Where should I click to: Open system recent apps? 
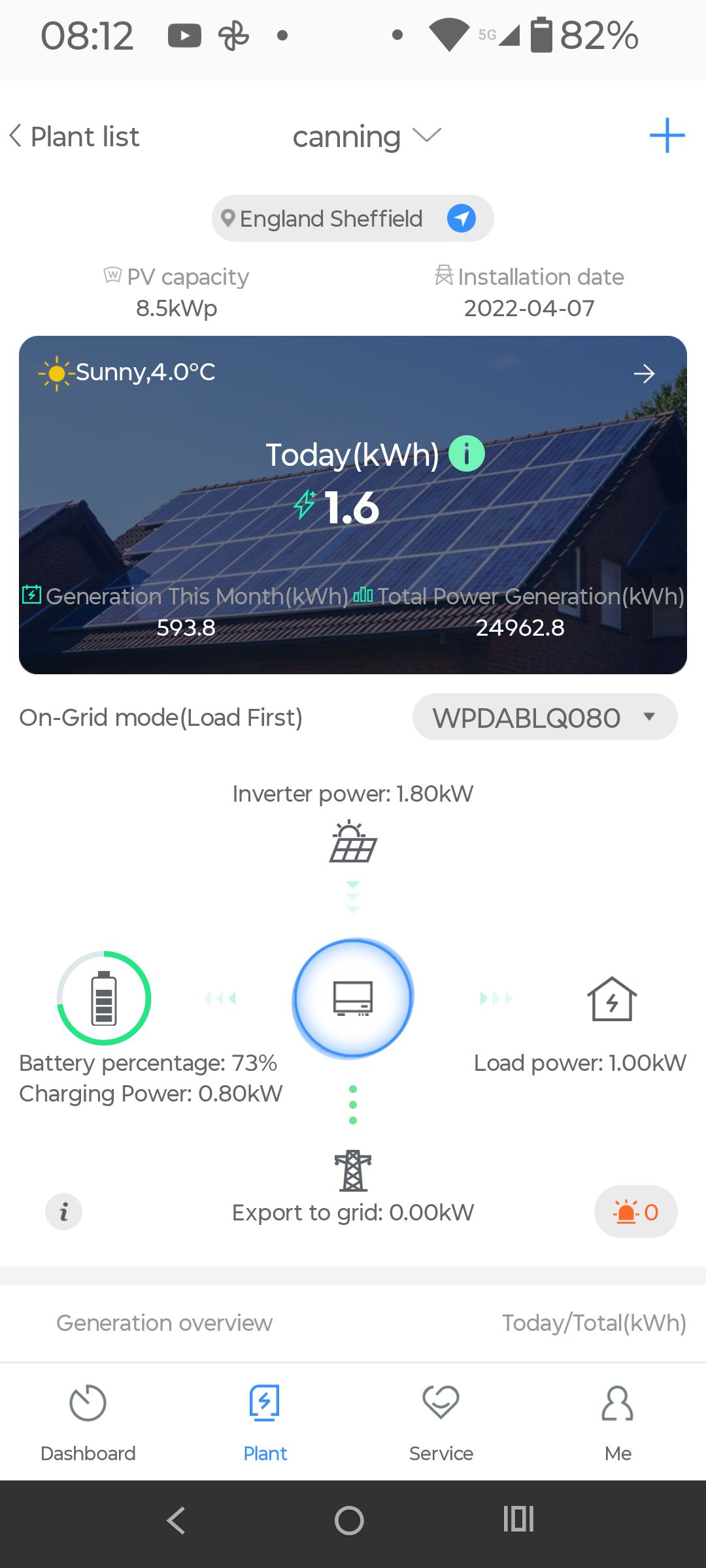[x=518, y=1519]
